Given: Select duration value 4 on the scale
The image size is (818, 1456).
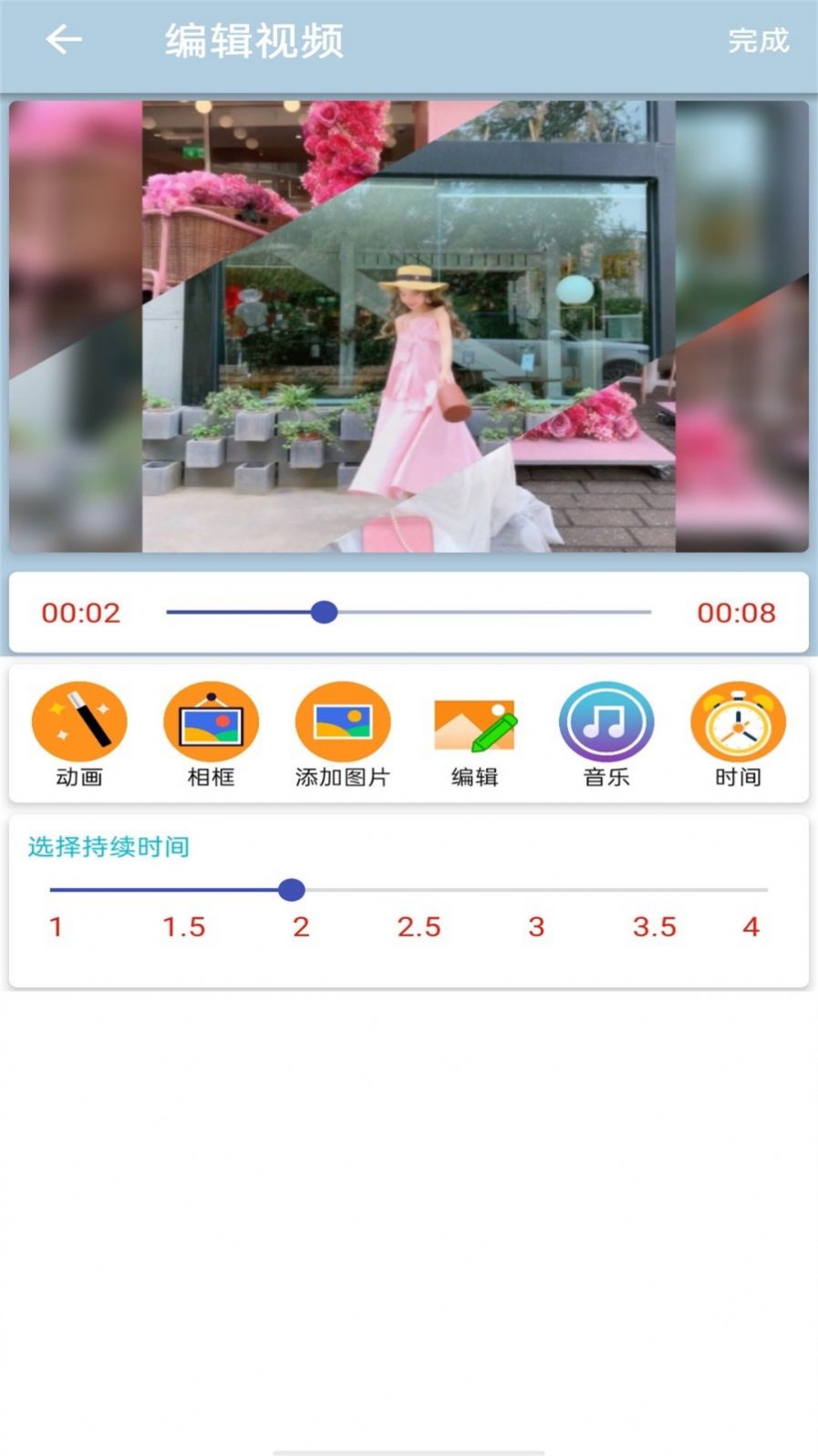Looking at the screenshot, I should point(751,926).
